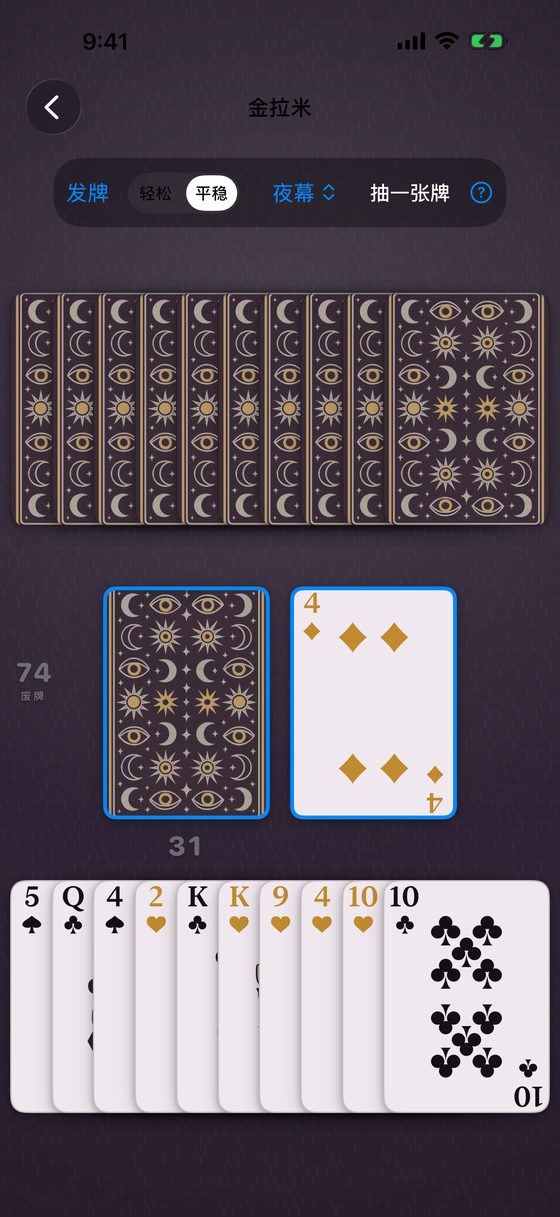Image resolution: width=560 pixels, height=1217 pixels.
Task: Select the 平稳 difficulty segment
Action: 211,193
